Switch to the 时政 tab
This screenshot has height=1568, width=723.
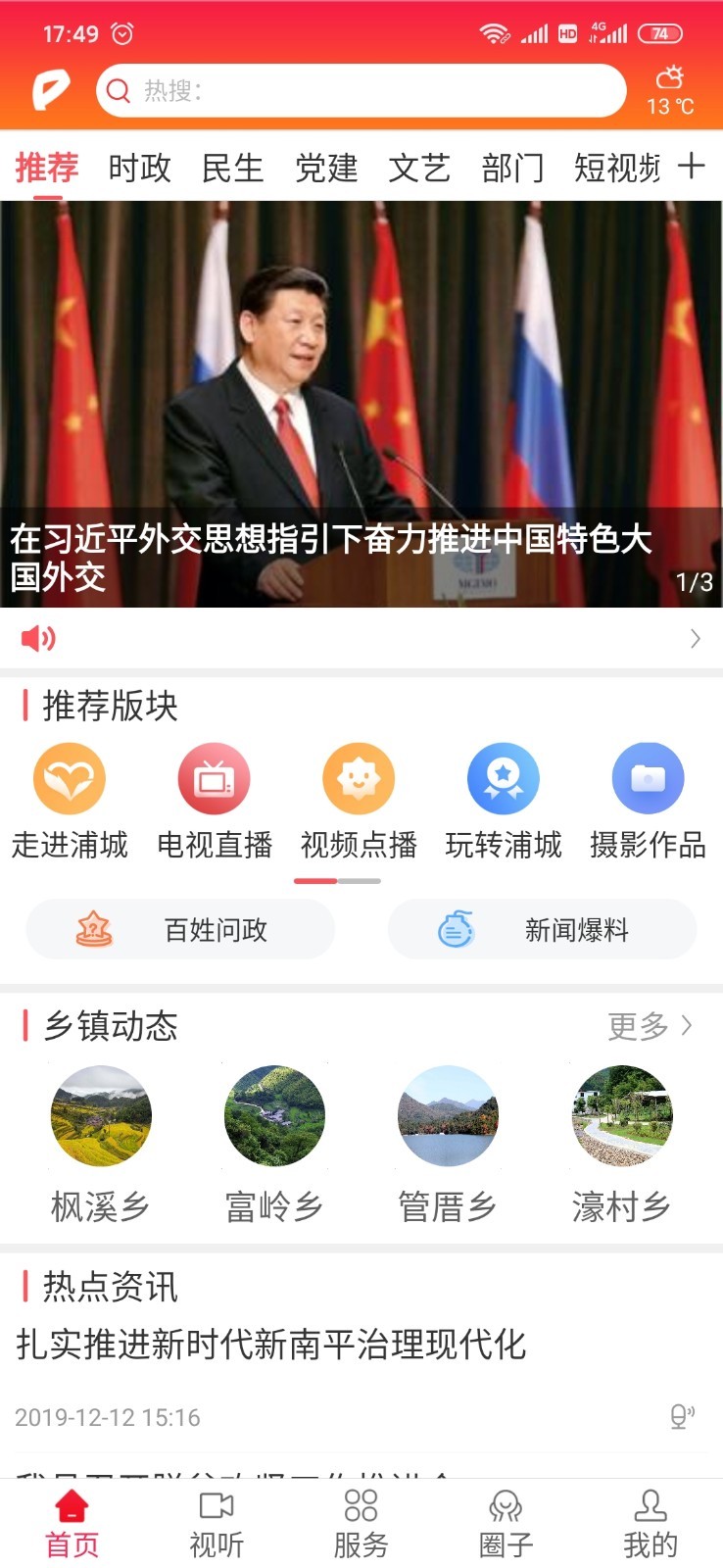pyautogui.click(x=139, y=168)
